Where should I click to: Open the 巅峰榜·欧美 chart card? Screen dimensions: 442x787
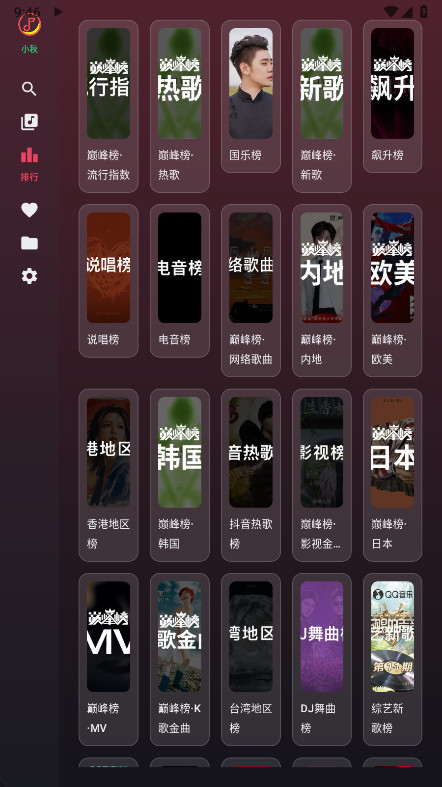point(392,290)
